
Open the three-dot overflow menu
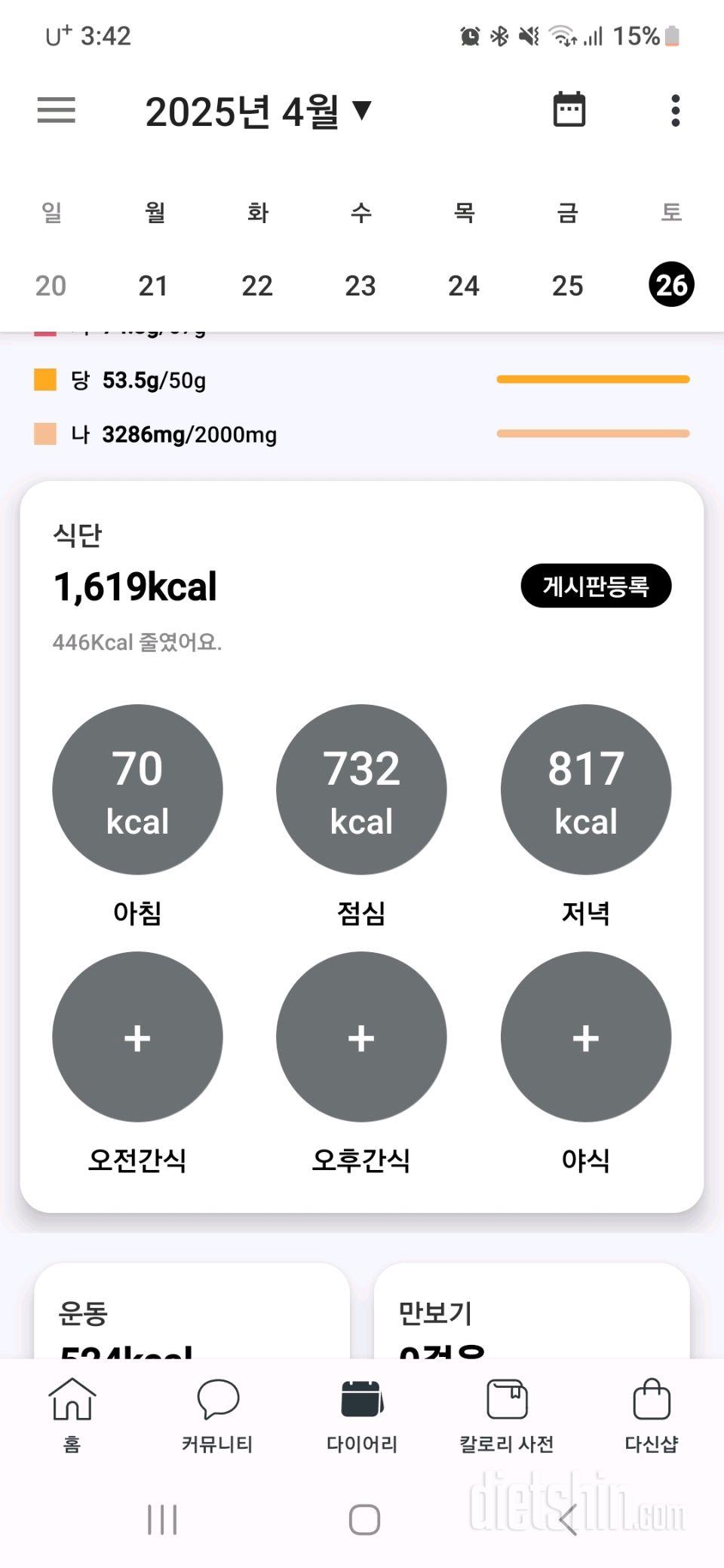675,111
